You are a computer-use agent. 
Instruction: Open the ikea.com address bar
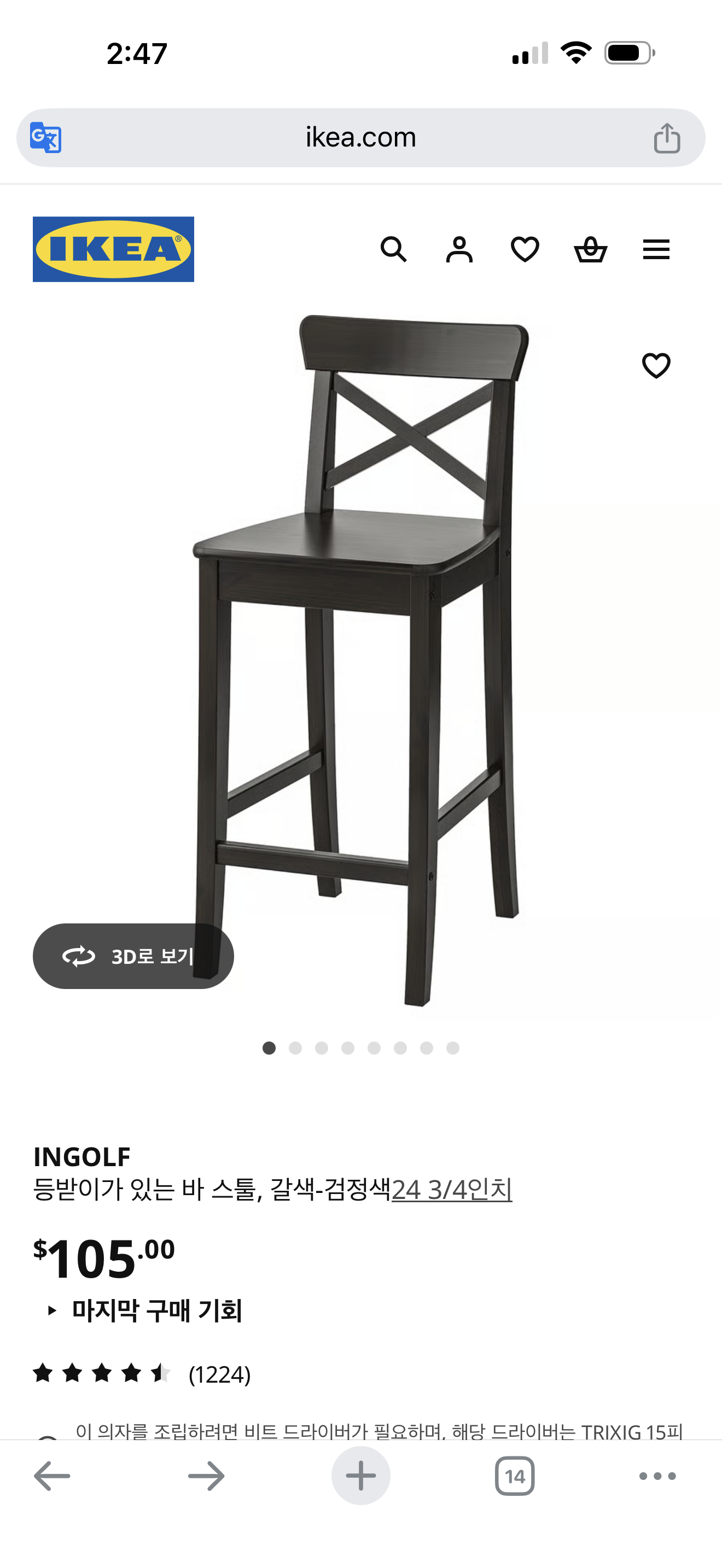(x=360, y=138)
